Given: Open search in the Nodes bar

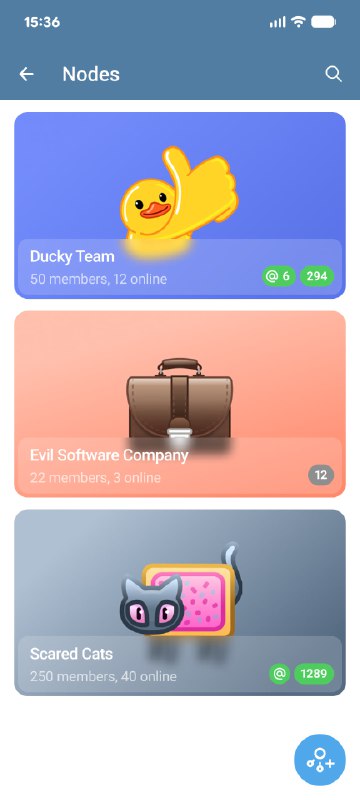Looking at the screenshot, I should (333, 74).
